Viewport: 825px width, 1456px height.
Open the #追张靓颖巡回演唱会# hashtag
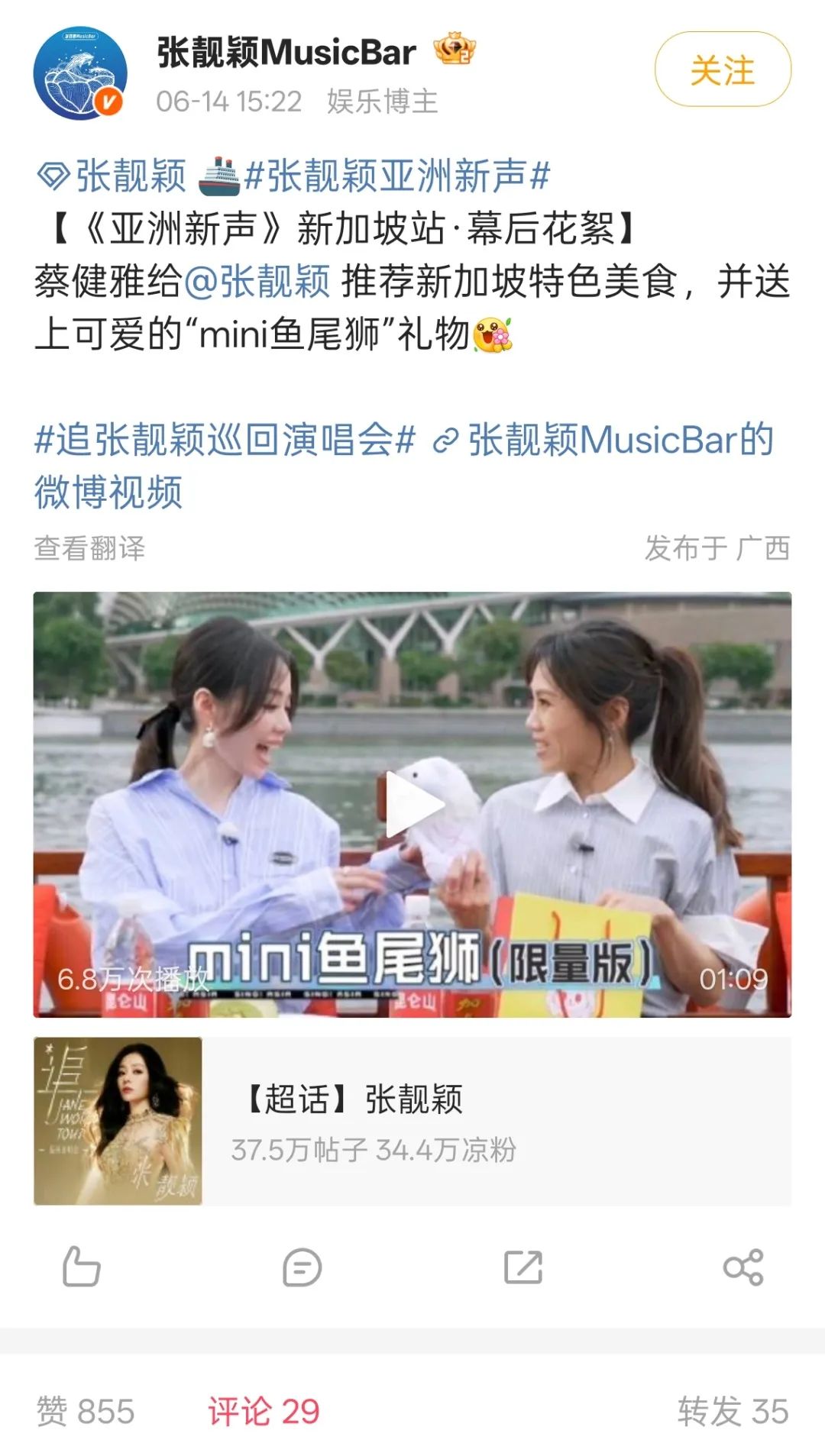[x=225, y=440]
